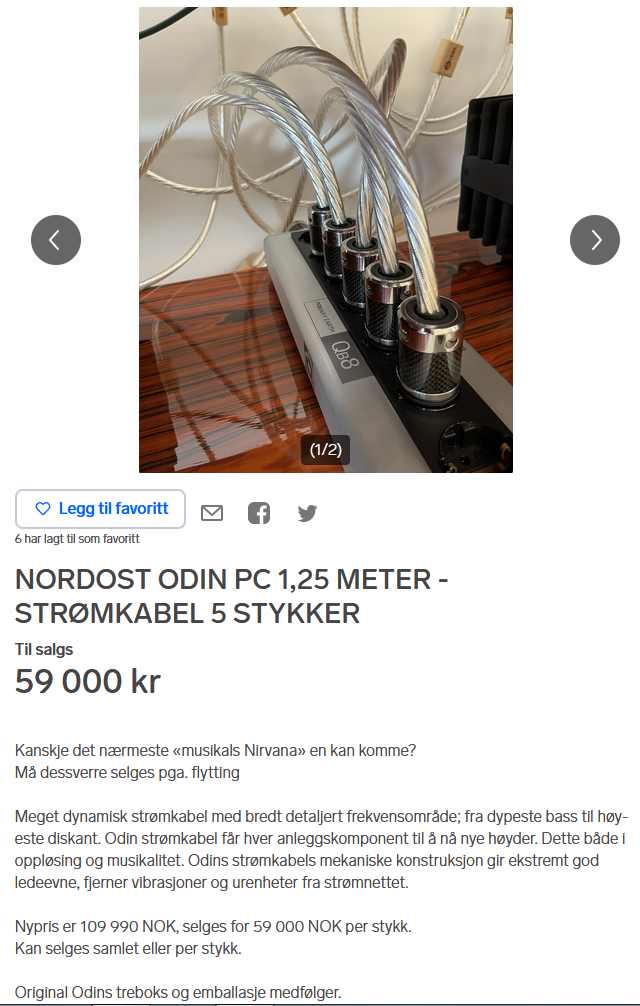Tap Legg til favoritt button
Image resolution: width=640 pixels, height=1006 pixels.
(x=100, y=509)
